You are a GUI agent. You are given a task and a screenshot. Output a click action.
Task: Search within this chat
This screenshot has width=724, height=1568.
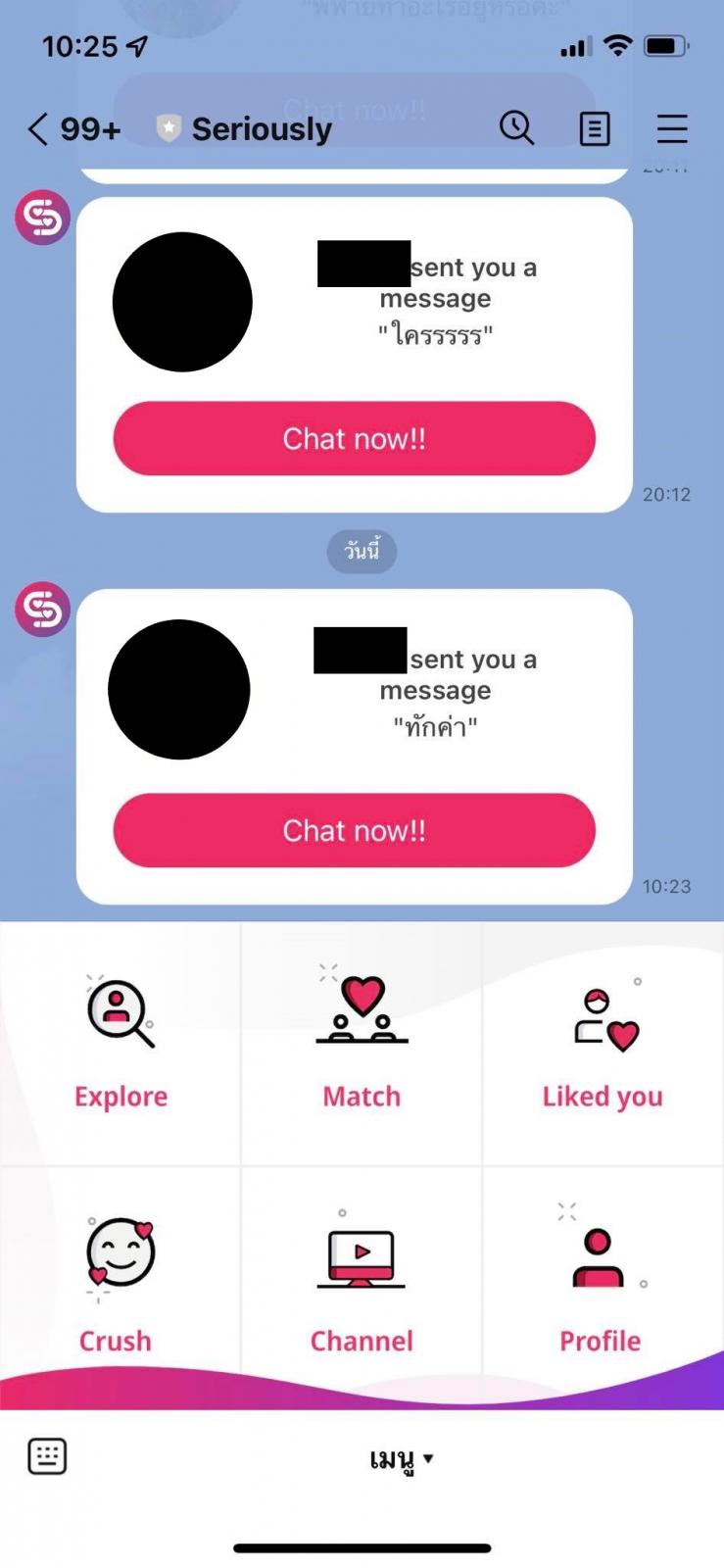tap(516, 128)
